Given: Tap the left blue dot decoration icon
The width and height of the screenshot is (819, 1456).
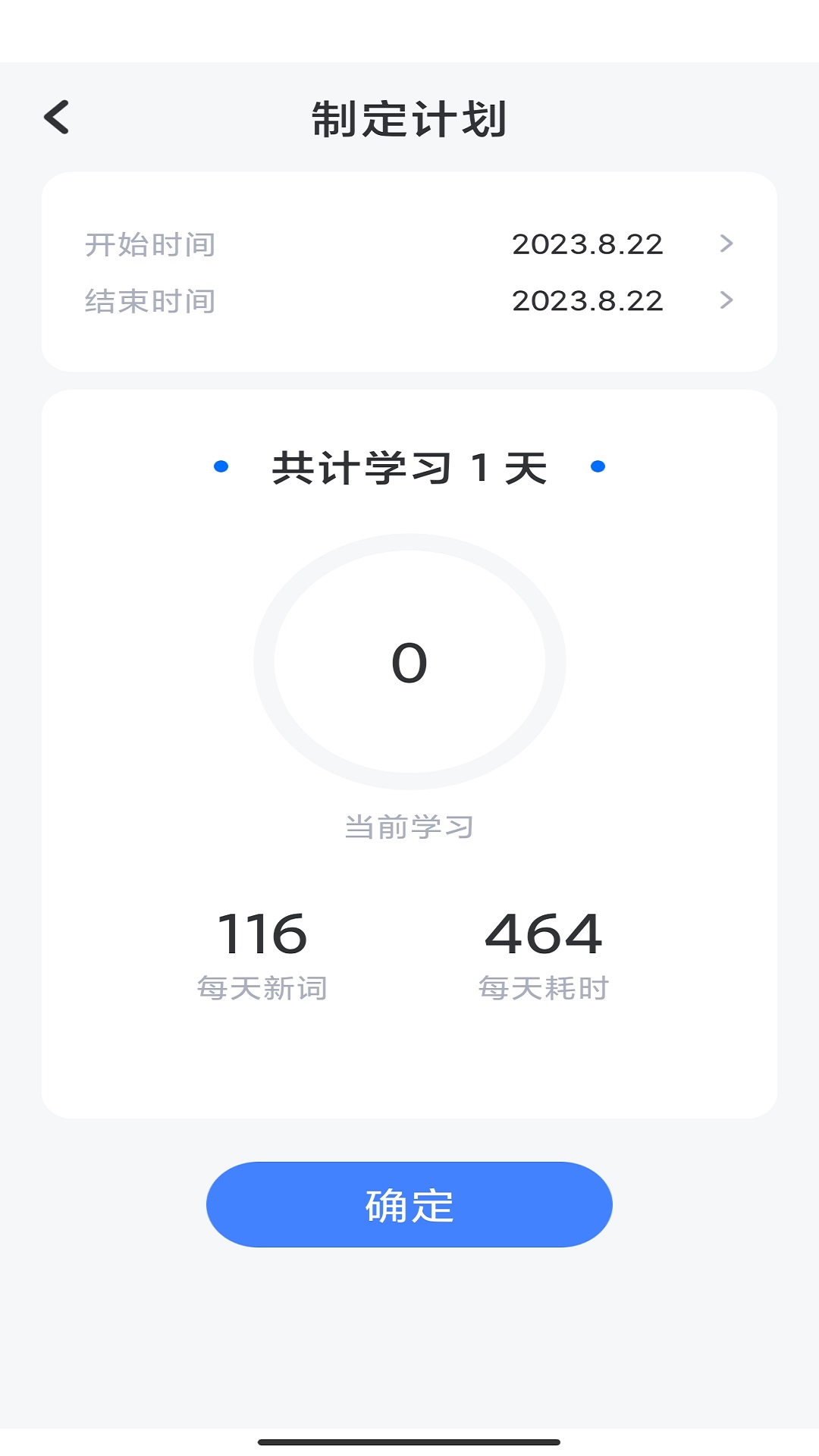Looking at the screenshot, I should point(220,466).
